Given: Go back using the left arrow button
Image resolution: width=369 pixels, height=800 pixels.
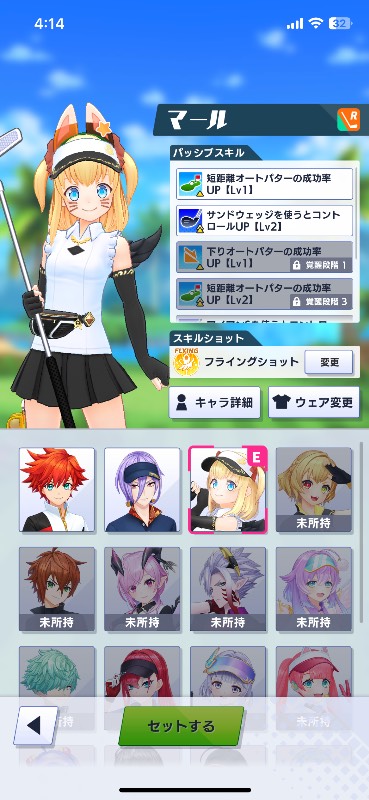Looking at the screenshot, I should coord(35,726).
